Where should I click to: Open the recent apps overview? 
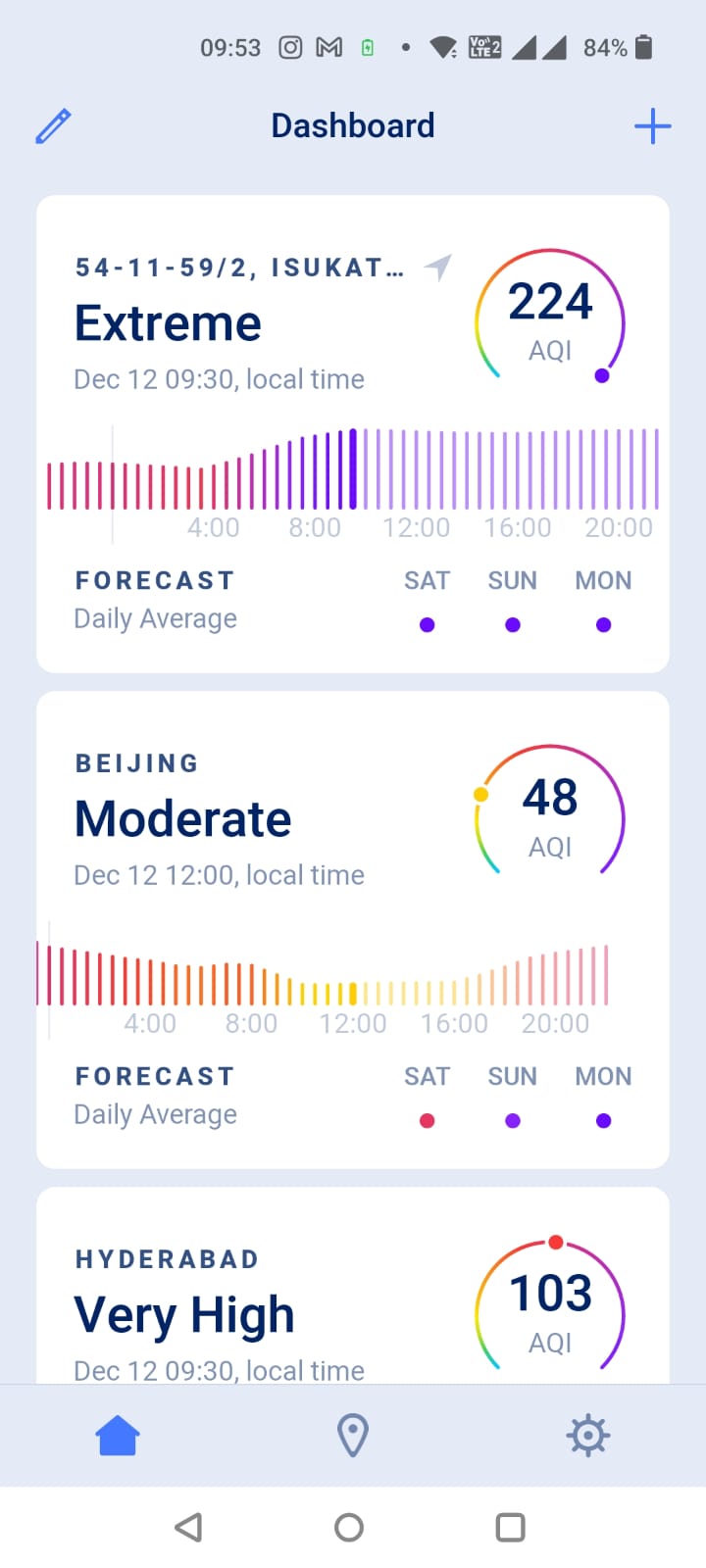510,1527
